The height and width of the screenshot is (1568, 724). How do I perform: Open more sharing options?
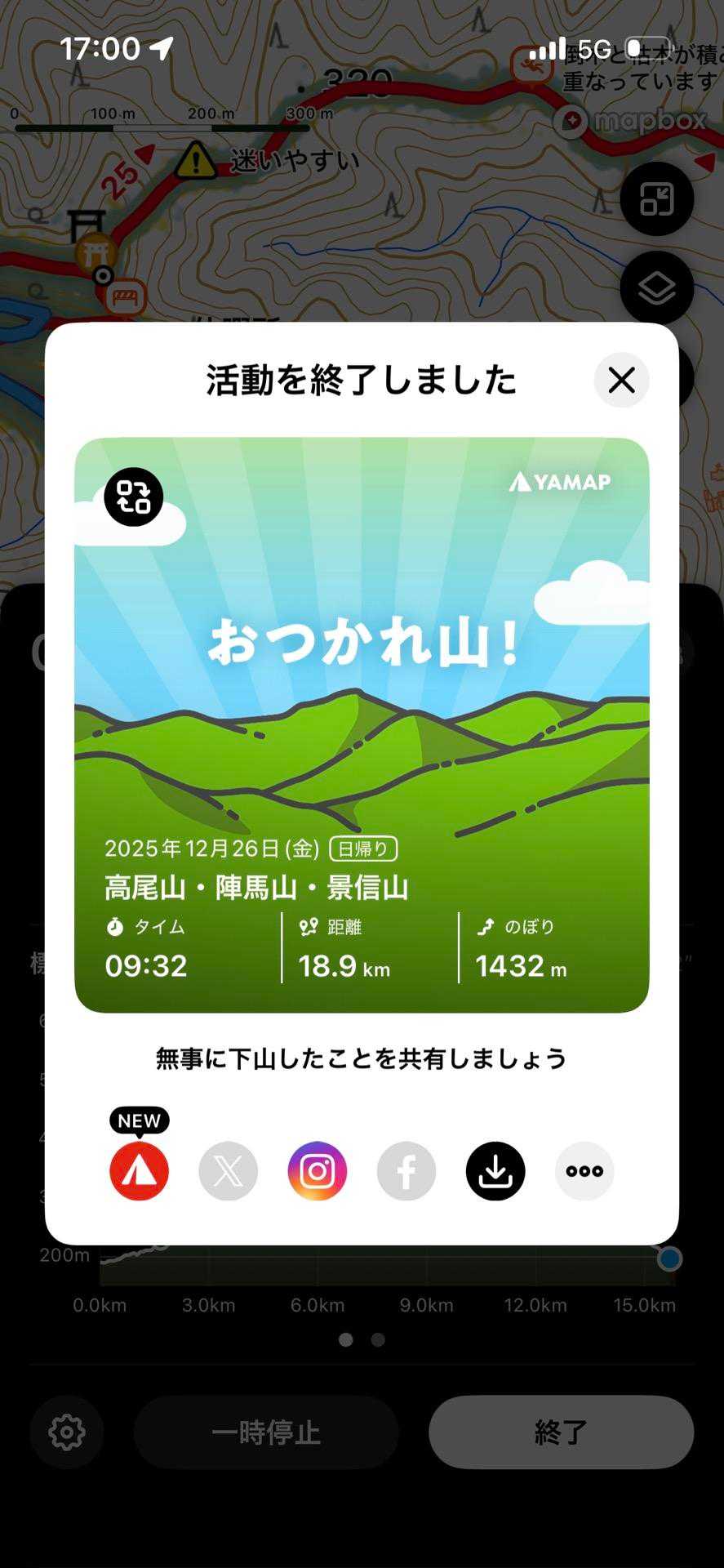[584, 1171]
